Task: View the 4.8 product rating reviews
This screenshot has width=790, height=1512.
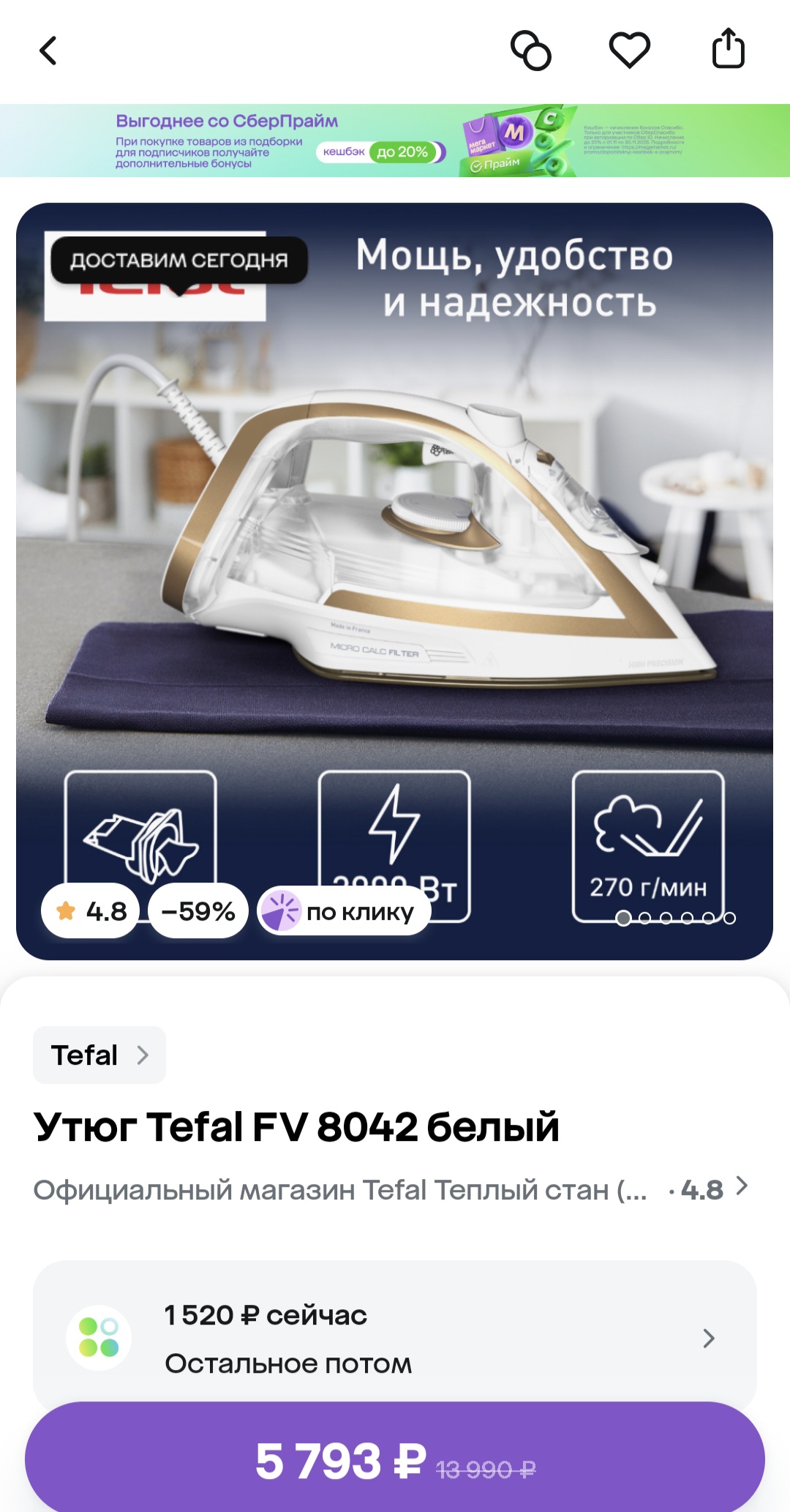Action: point(91,911)
